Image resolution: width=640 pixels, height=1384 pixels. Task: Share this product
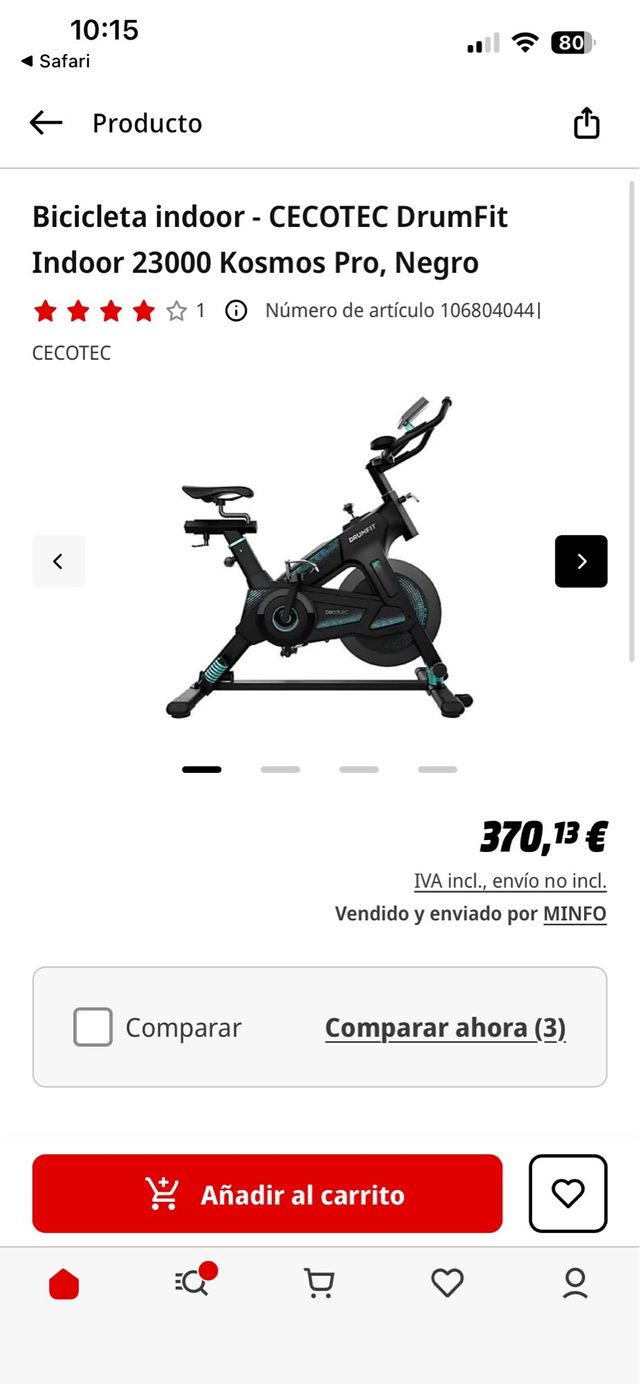[586, 123]
